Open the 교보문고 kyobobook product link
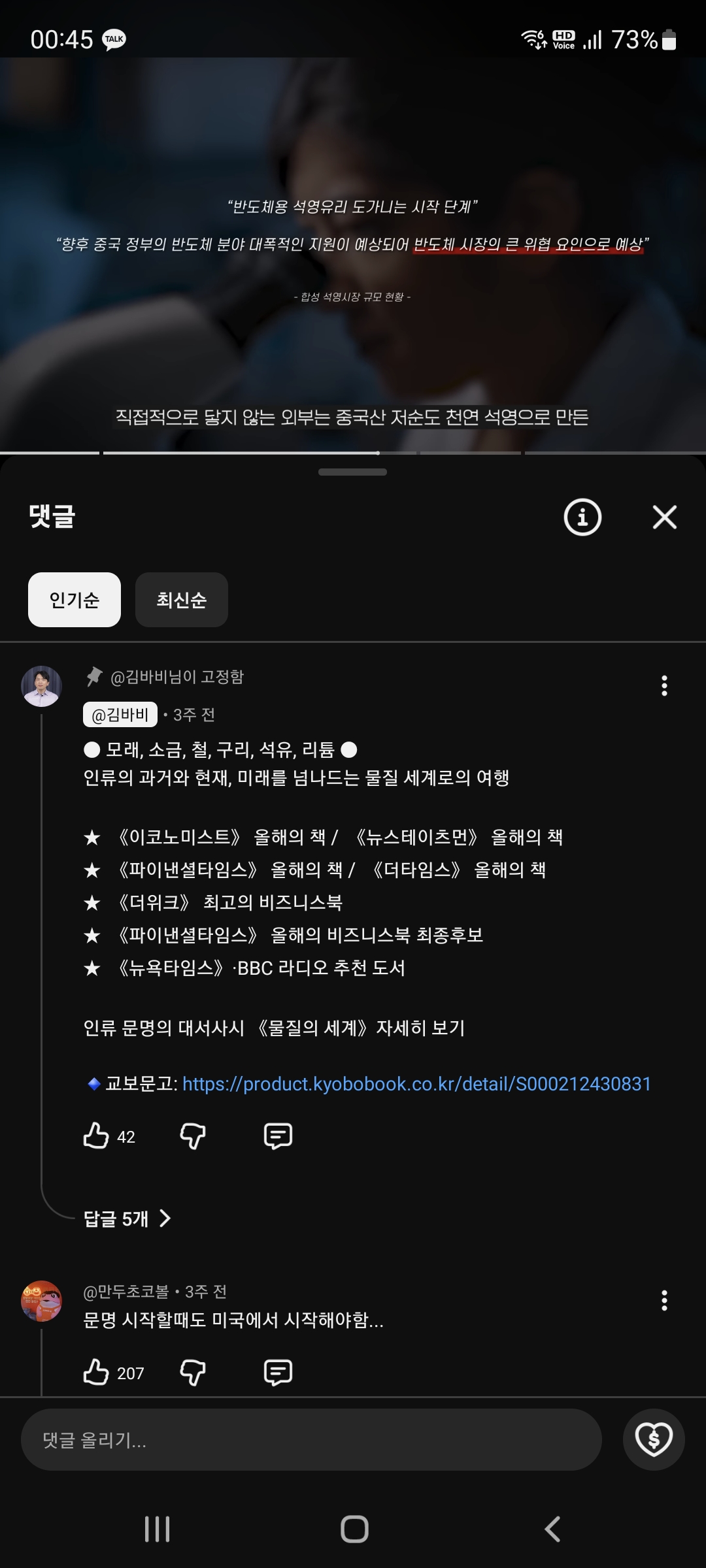 point(416,1084)
